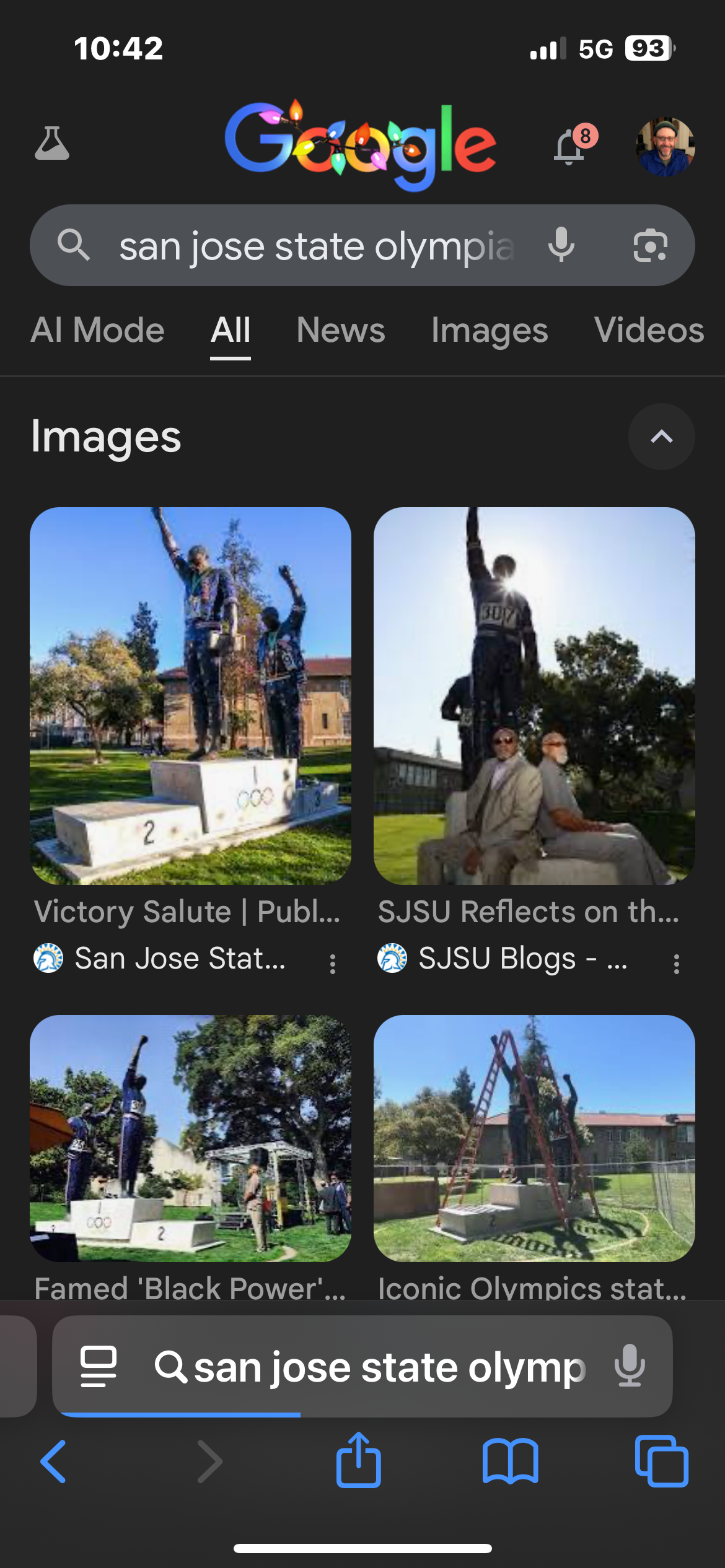Open the Search Labs flask icon
The image size is (725, 1568).
pyautogui.click(x=52, y=144)
